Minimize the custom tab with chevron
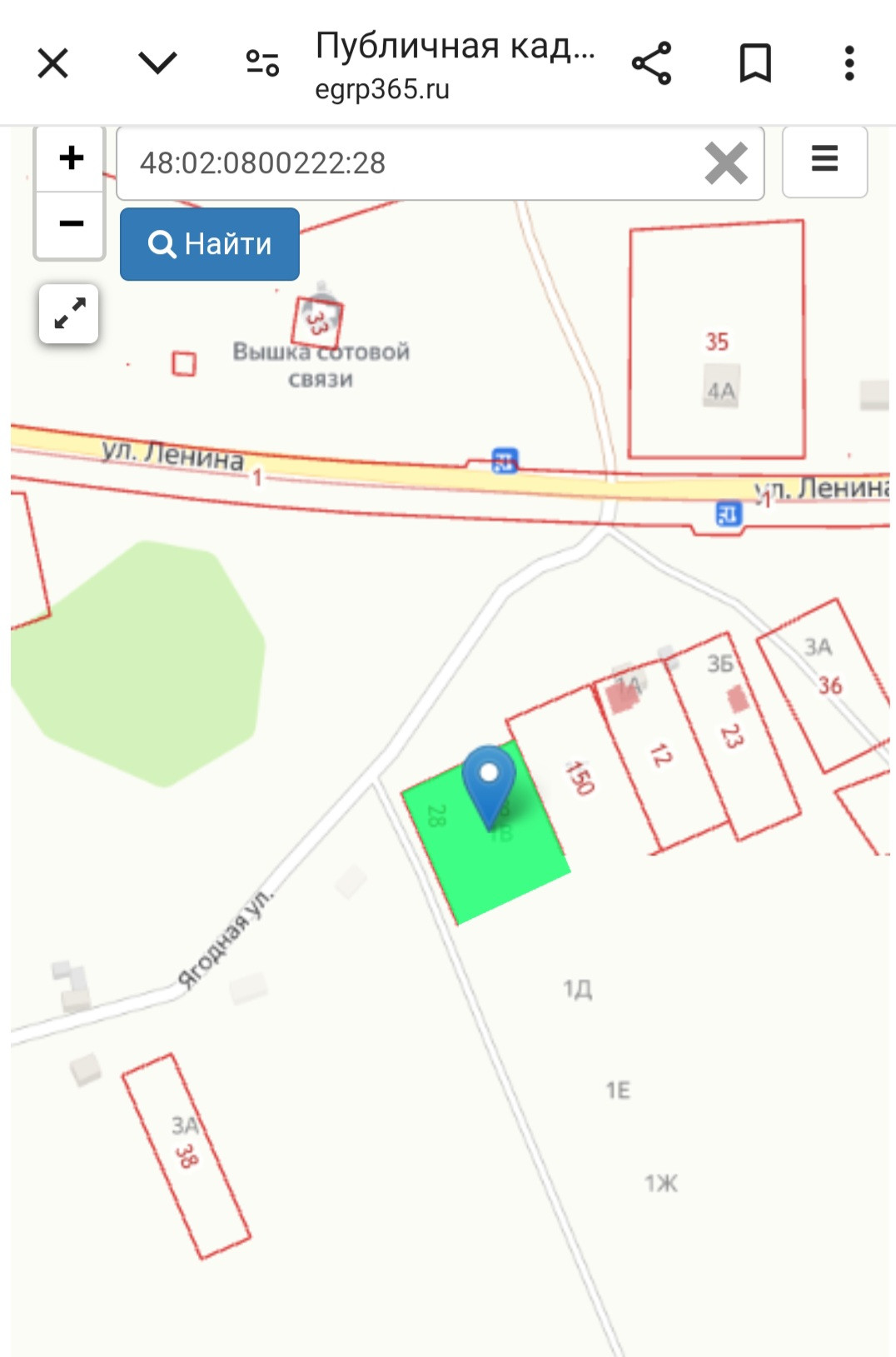This screenshot has height=1357, width=896. 157,62
